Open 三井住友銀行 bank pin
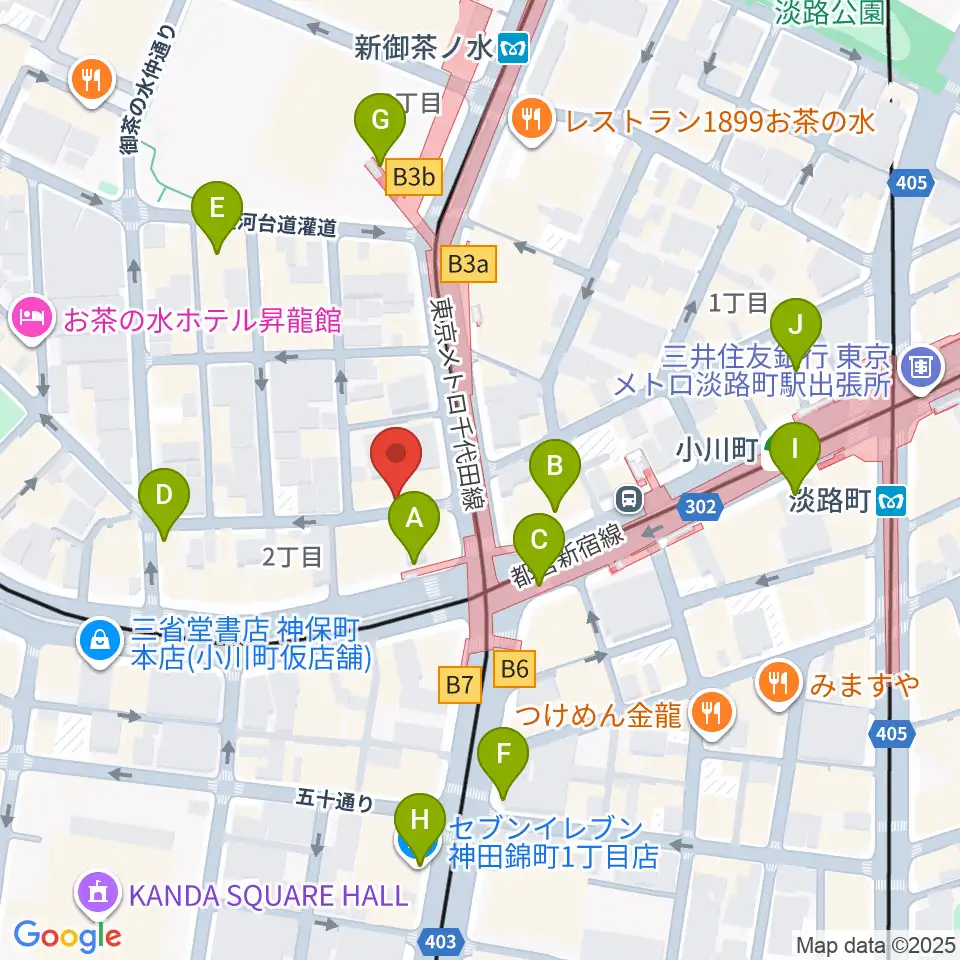 click(921, 369)
